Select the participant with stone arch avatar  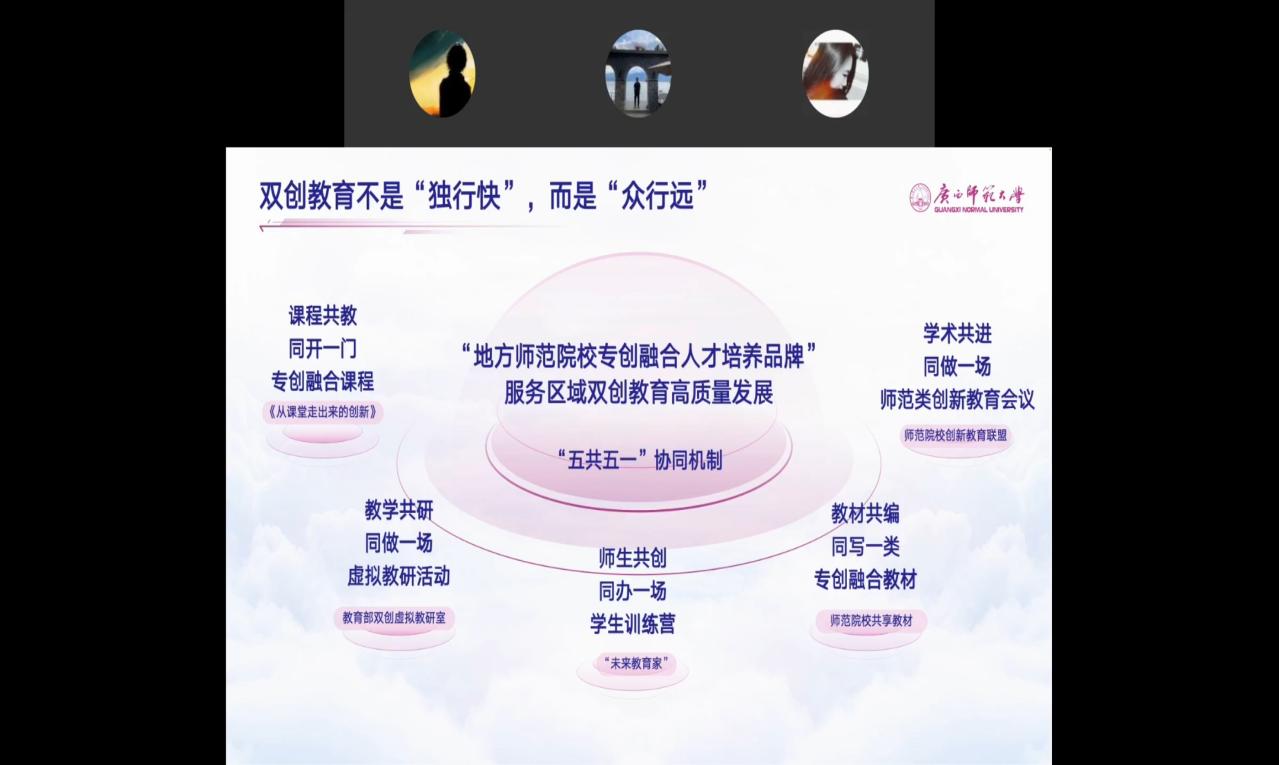638,74
